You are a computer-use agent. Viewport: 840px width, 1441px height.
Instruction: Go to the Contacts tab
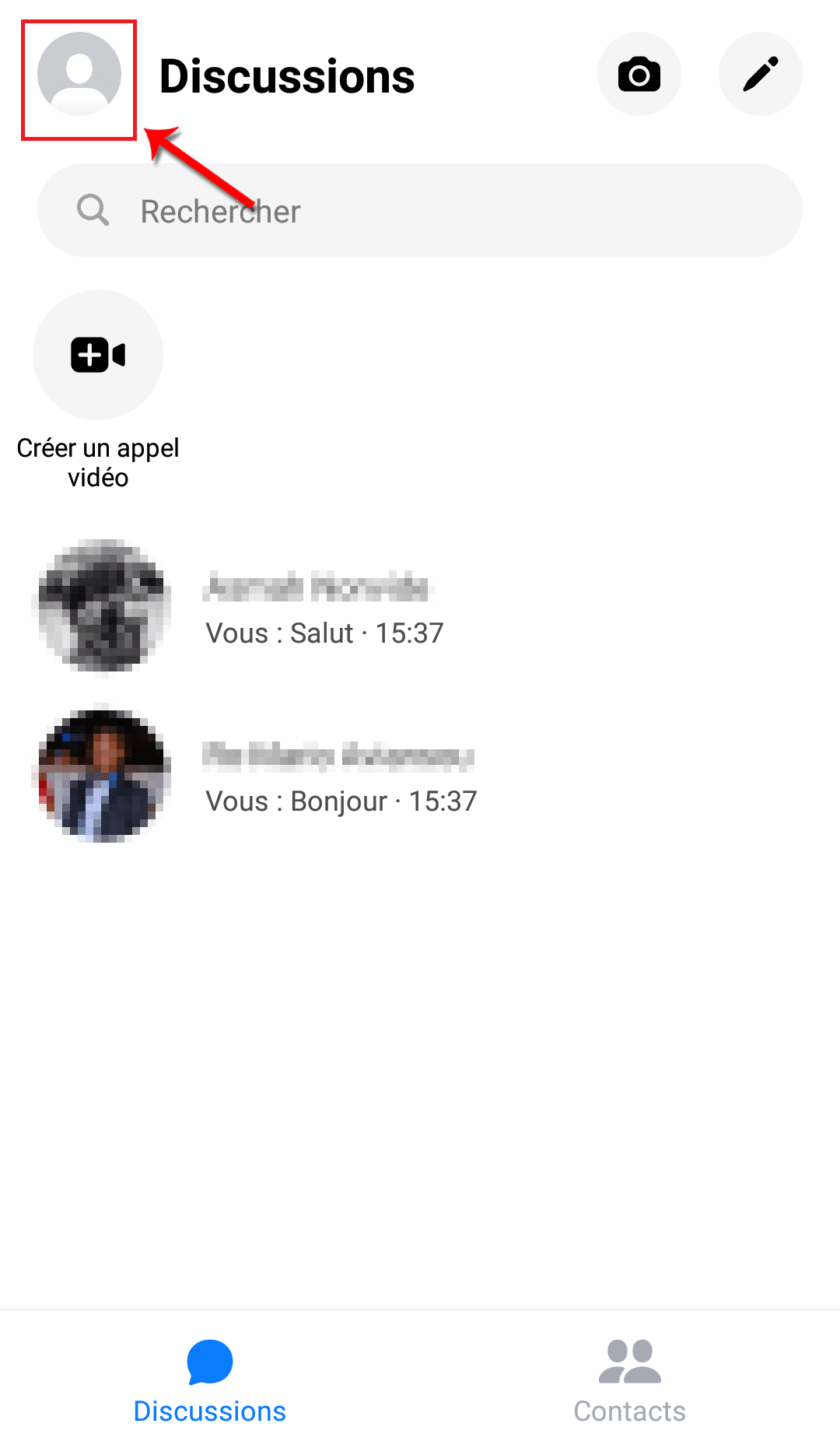pos(630,1380)
